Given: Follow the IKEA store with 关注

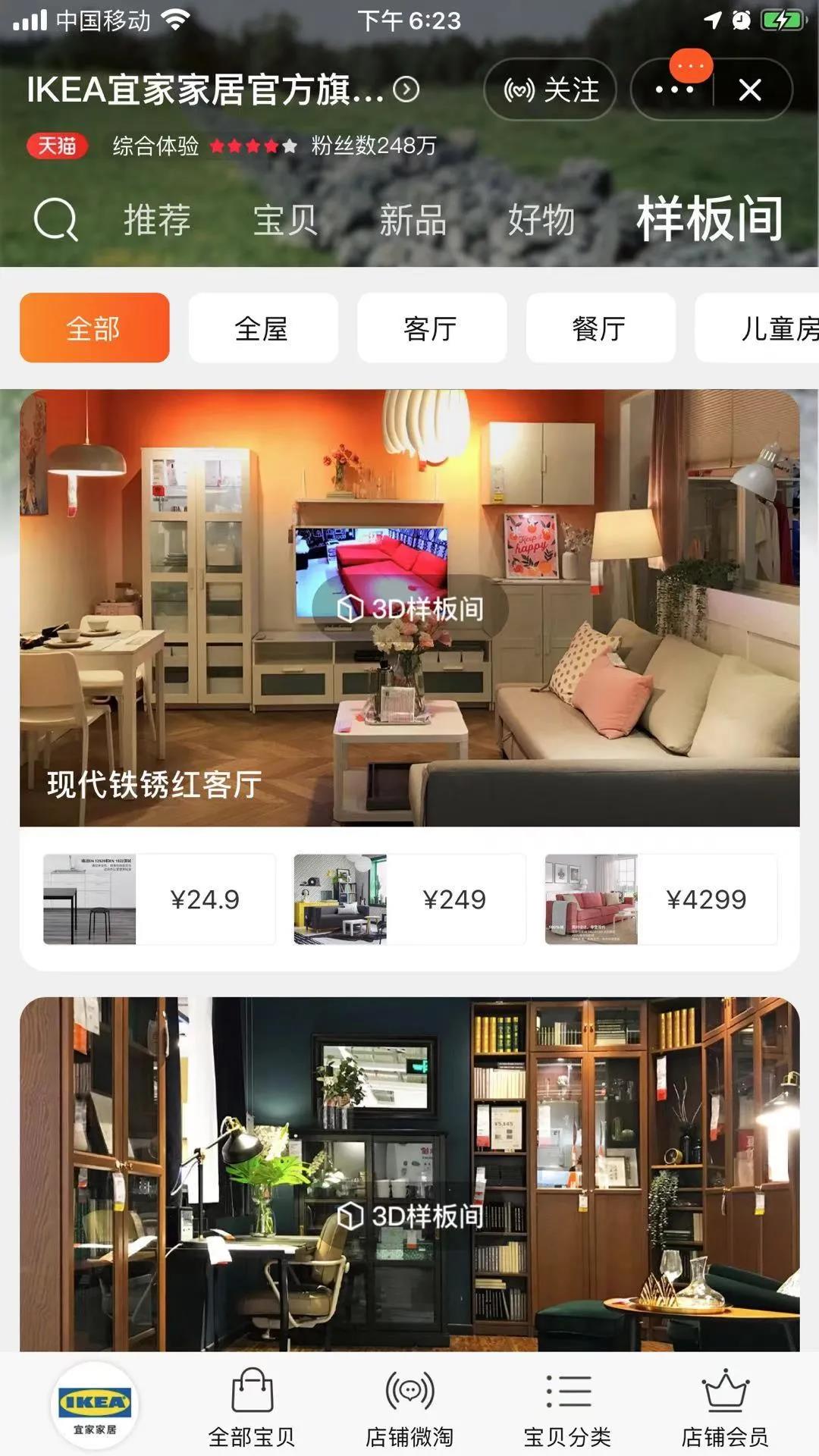Looking at the screenshot, I should (551, 90).
